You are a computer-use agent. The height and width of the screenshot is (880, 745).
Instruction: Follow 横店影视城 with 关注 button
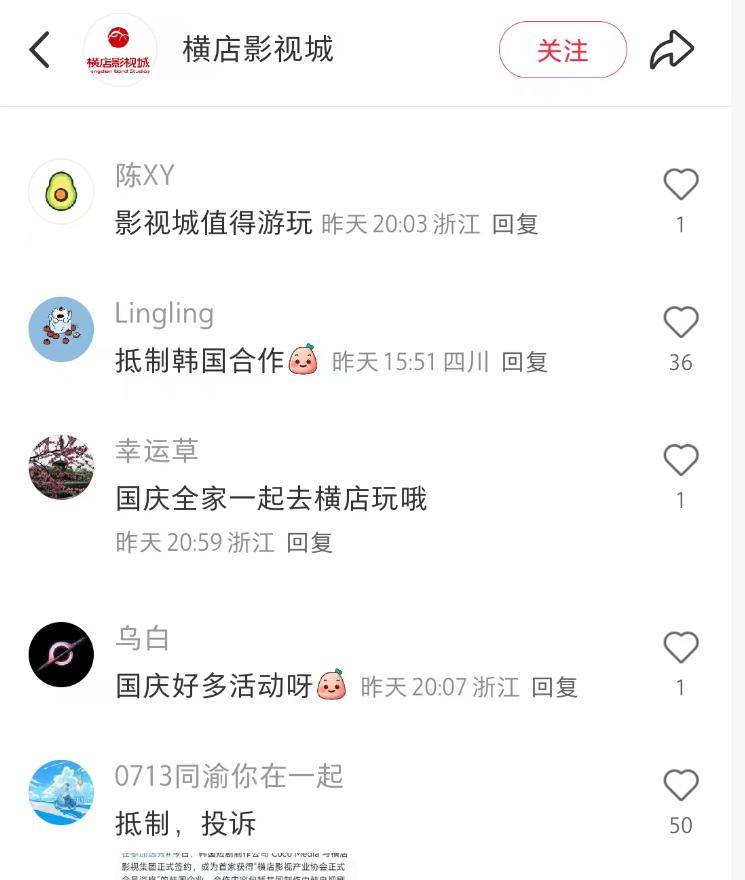(563, 50)
